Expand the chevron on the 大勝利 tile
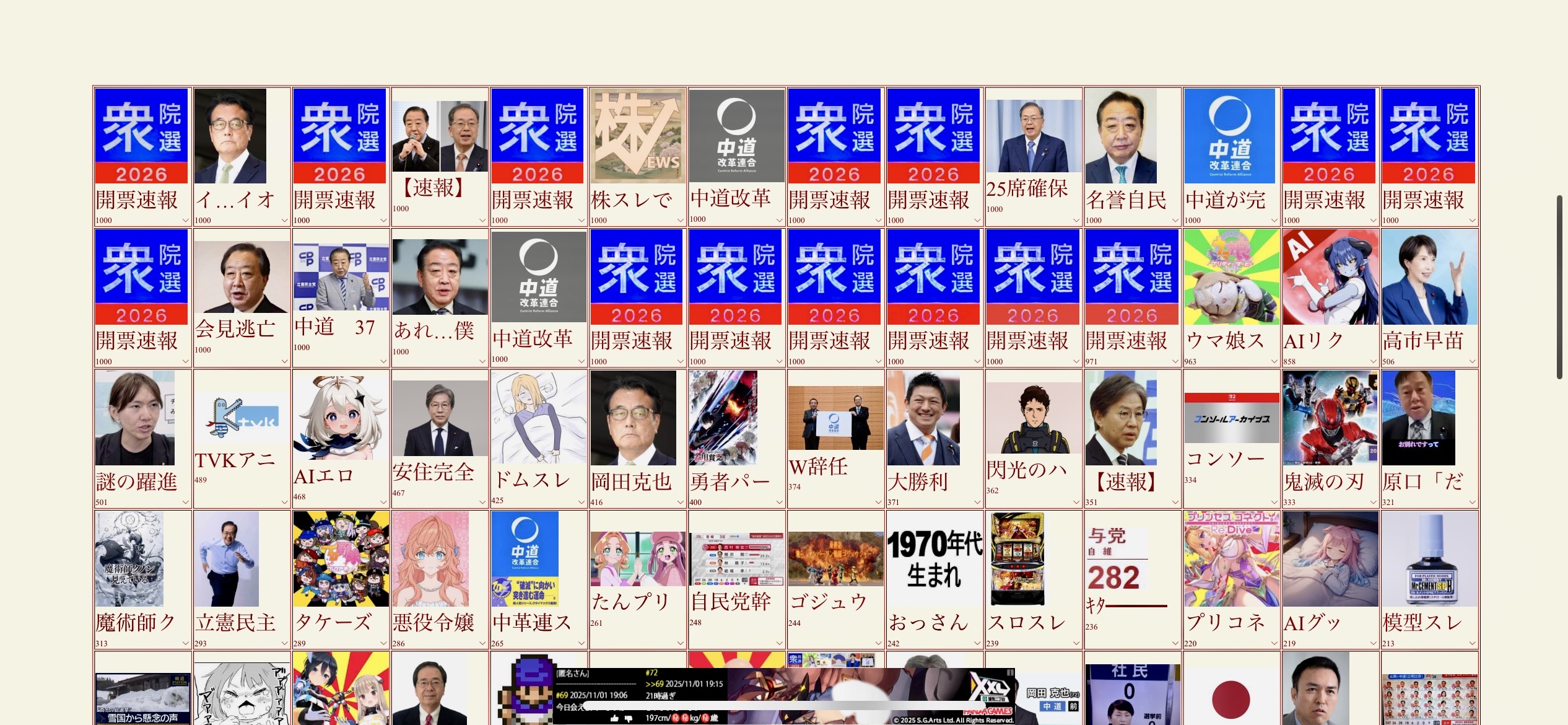 pos(977,503)
